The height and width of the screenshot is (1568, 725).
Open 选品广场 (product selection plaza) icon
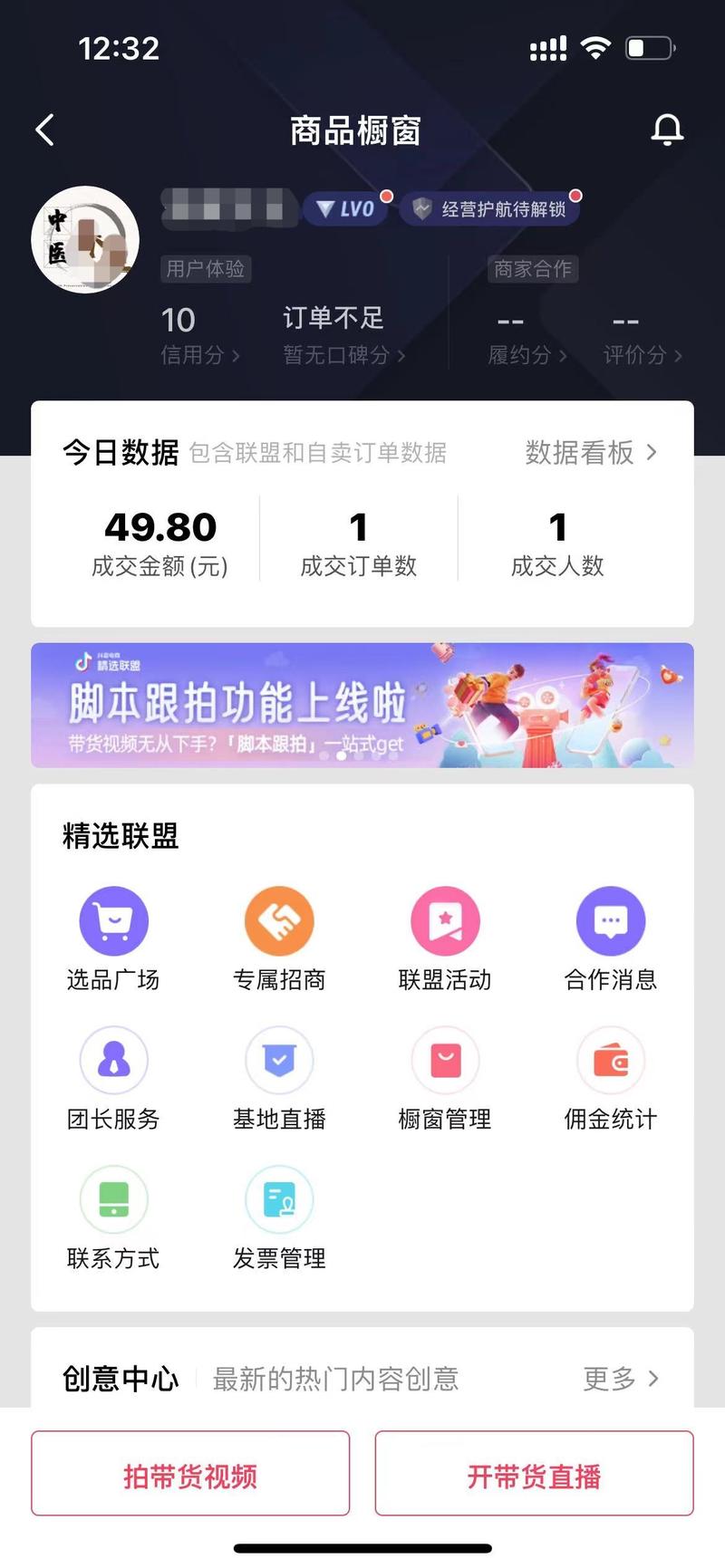coord(112,920)
